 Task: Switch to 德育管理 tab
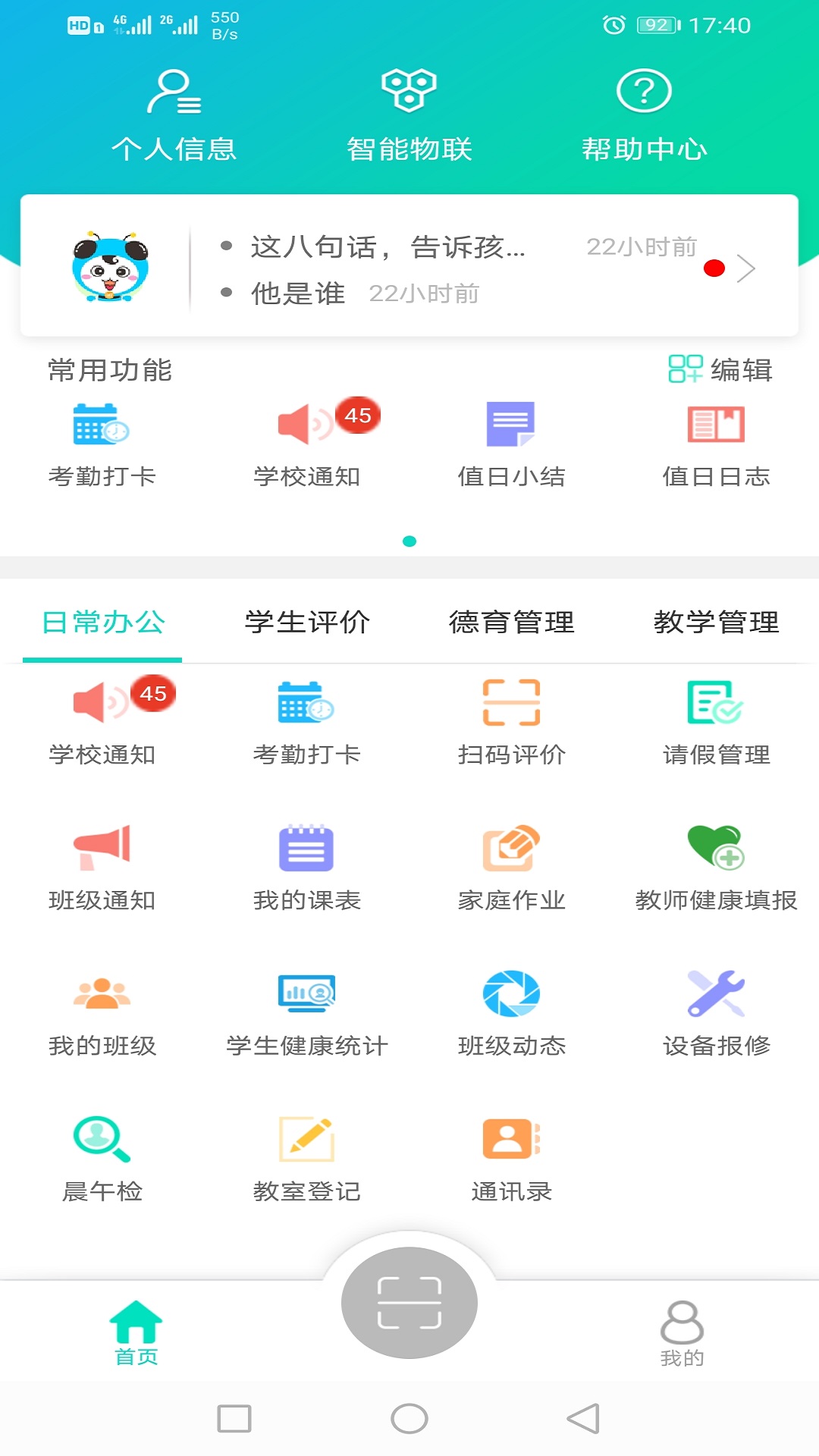(x=512, y=623)
